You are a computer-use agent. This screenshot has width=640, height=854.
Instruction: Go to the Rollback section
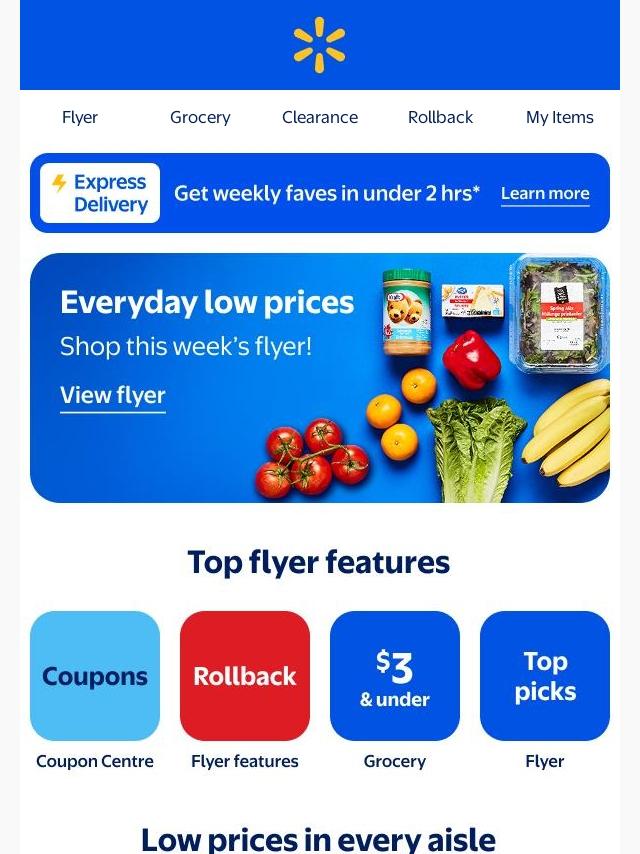click(440, 117)
